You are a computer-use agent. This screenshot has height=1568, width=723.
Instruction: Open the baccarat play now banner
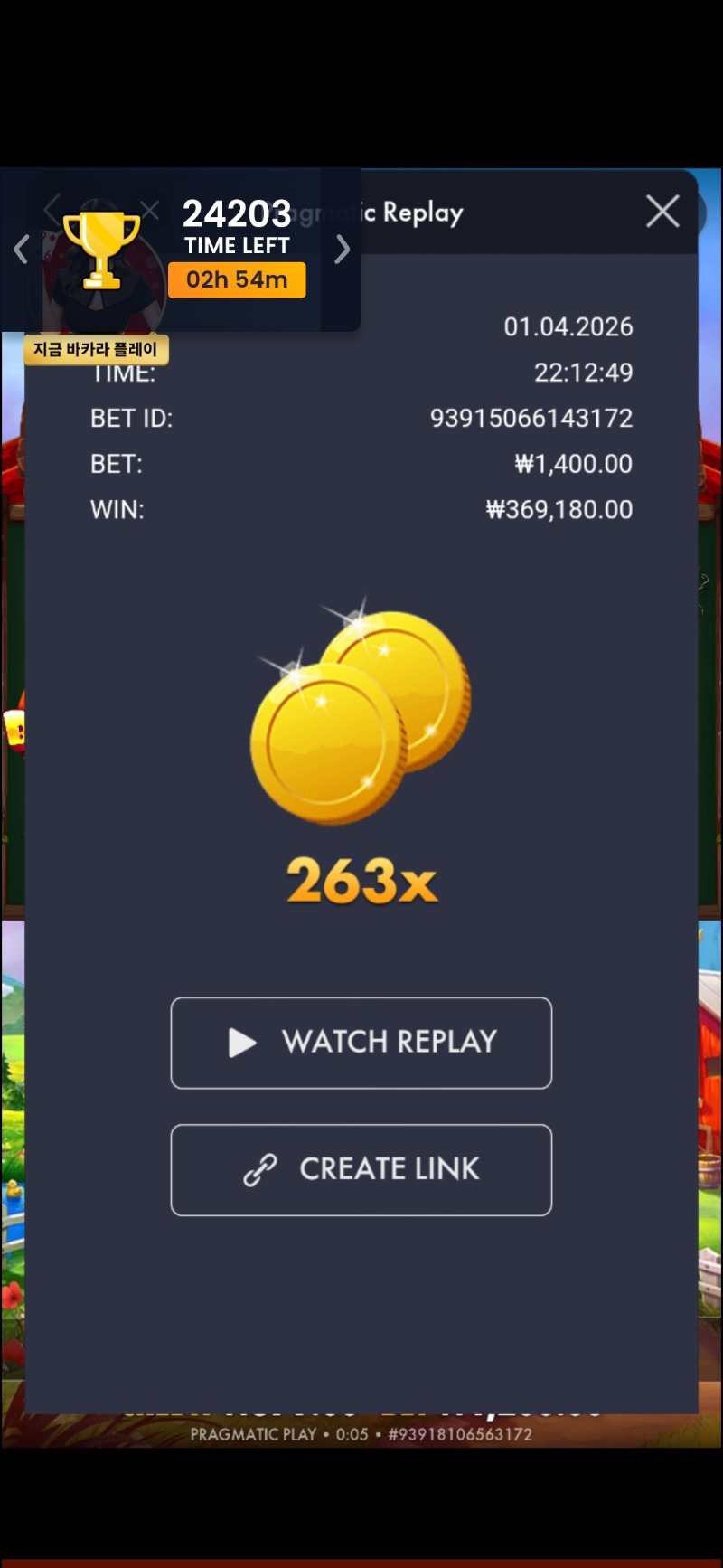(x=96, y=350)
